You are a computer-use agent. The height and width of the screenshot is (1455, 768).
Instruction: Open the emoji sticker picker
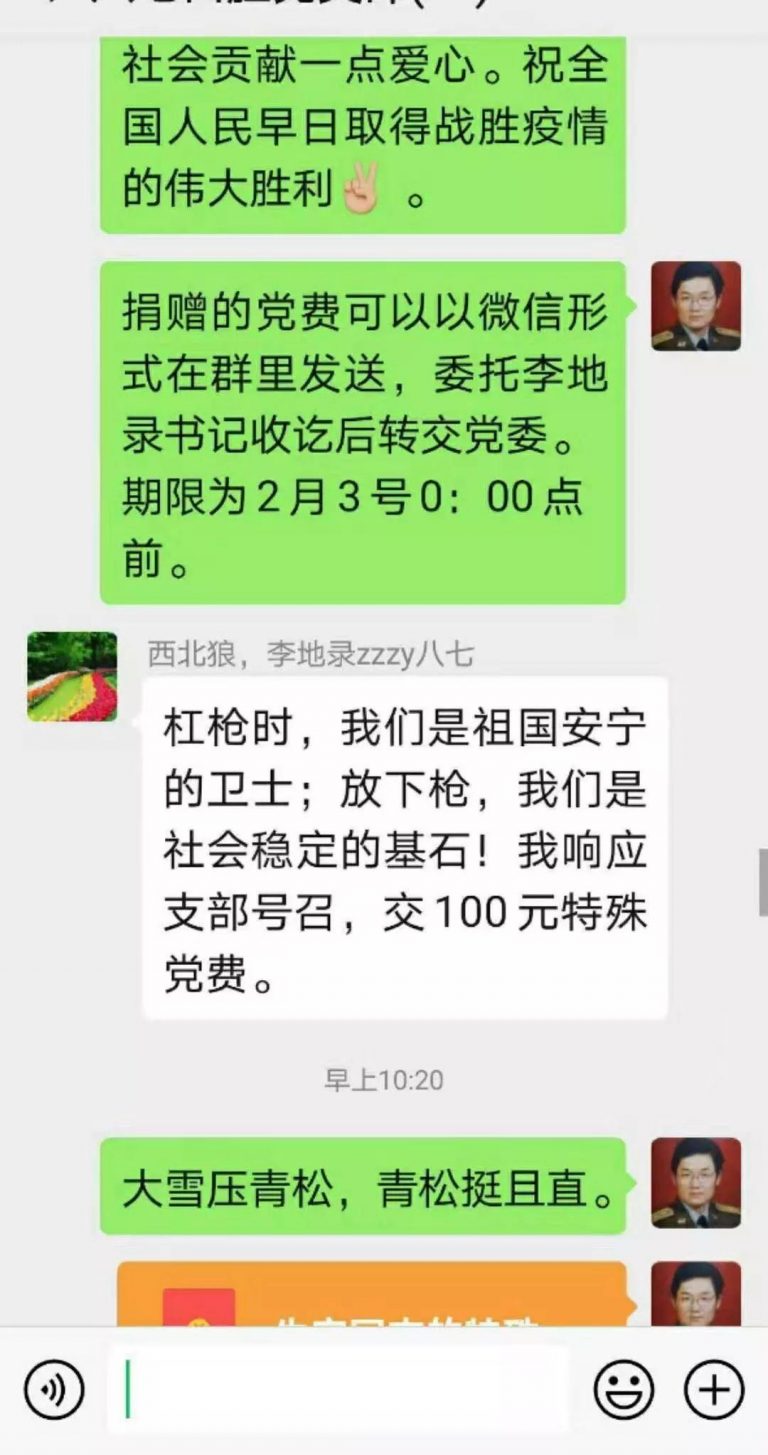pos(624,1390)
